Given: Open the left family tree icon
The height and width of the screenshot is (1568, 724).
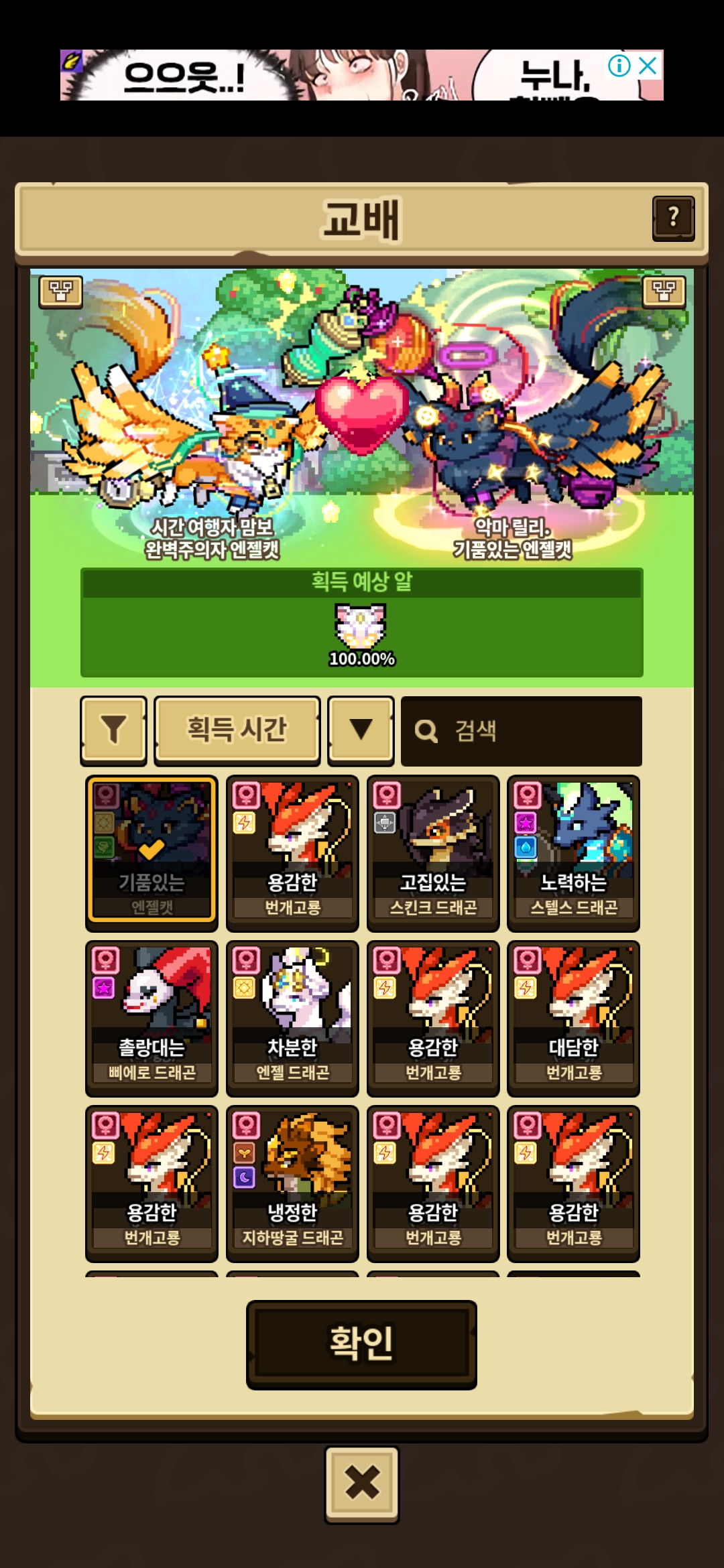Looking at the screenshot, I should [x=61, y=291].
